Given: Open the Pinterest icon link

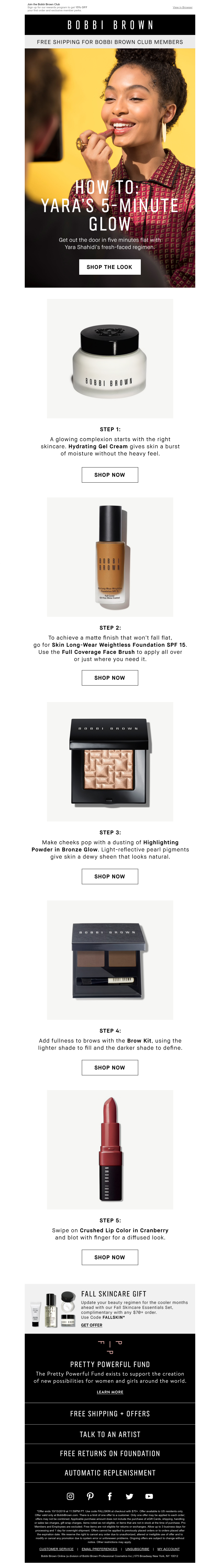Looking at the screenshot, I should pos(90,1496).
